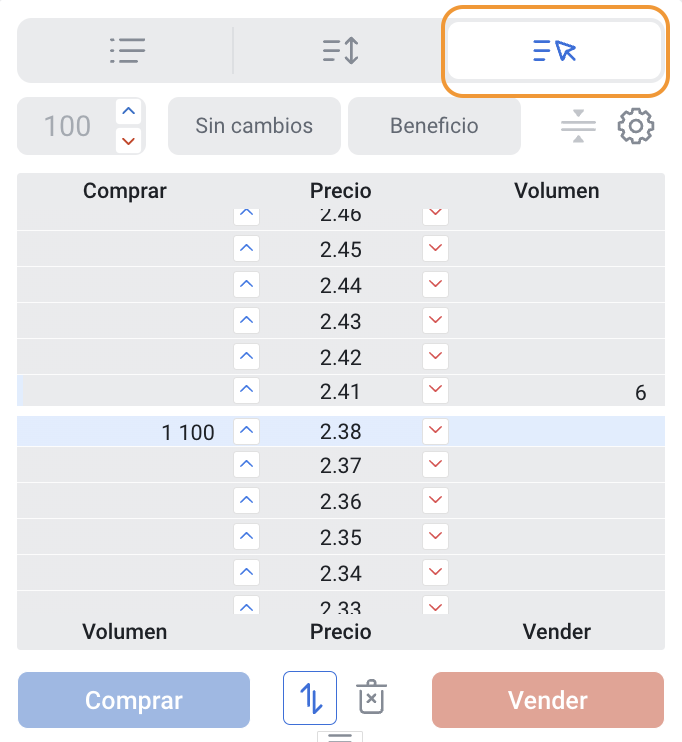Tap the Sin cambios button
The image size is (682, 742).
[x=254, y=126]
